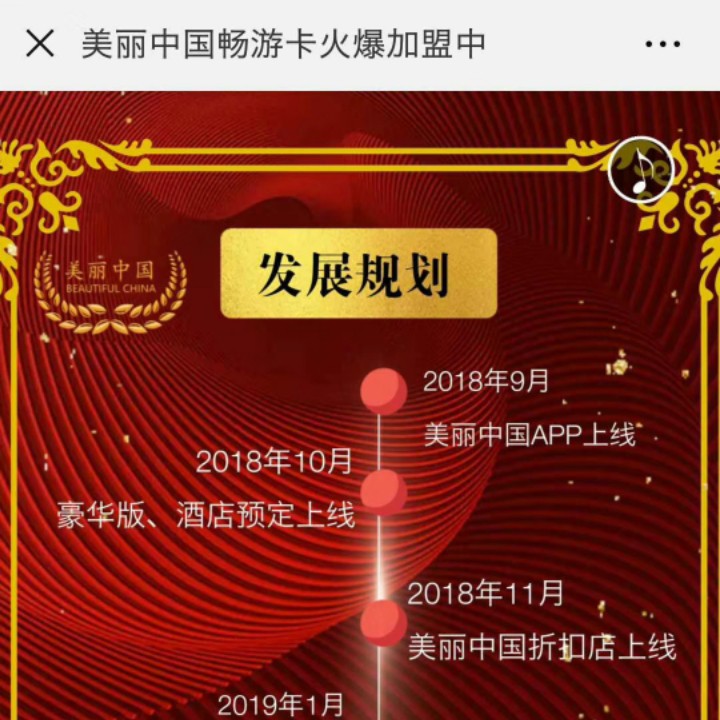Toggle the background music note icon
Image resolution: width=720 pixels, height=720 pixels.
coord(642,171)
